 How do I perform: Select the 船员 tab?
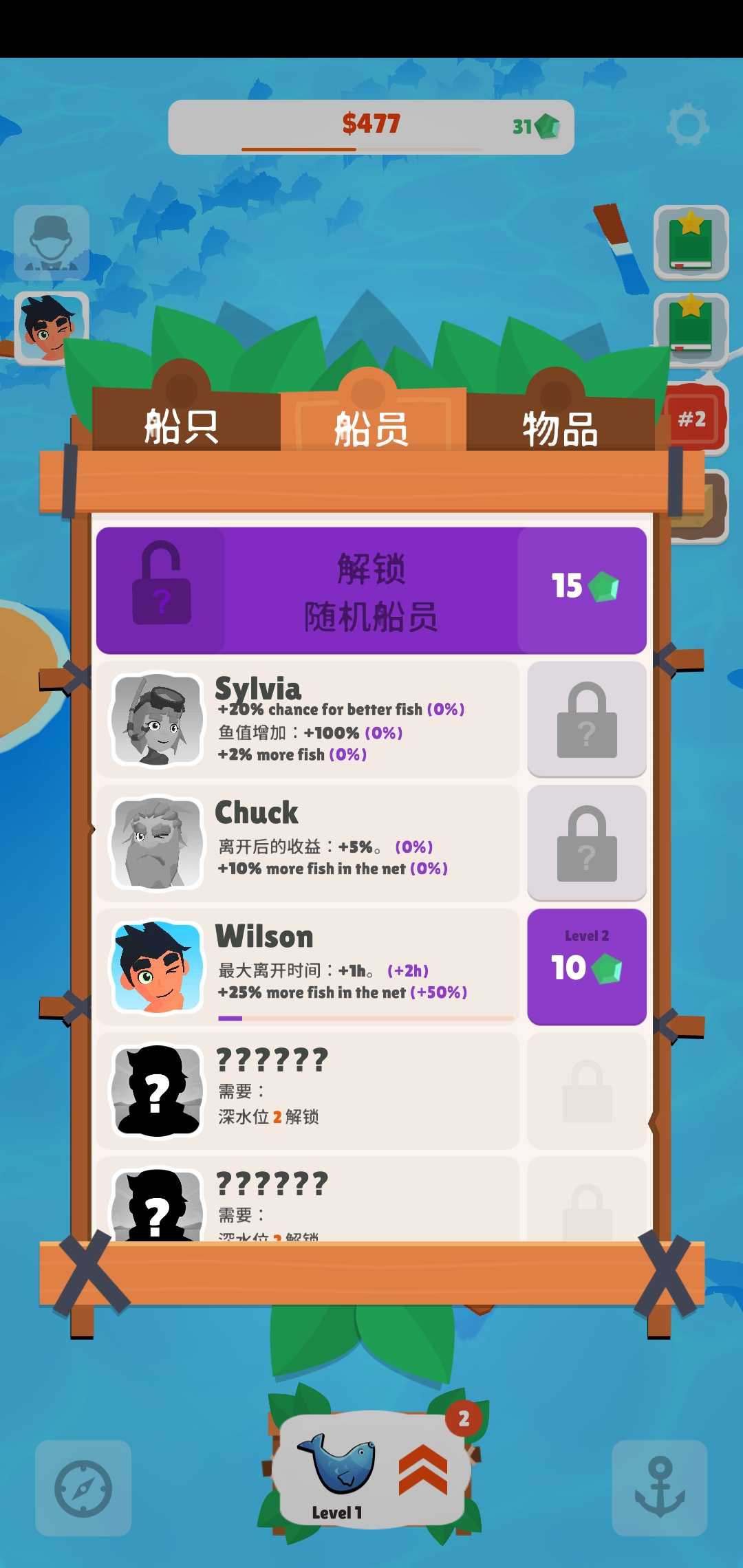[371, 428]
